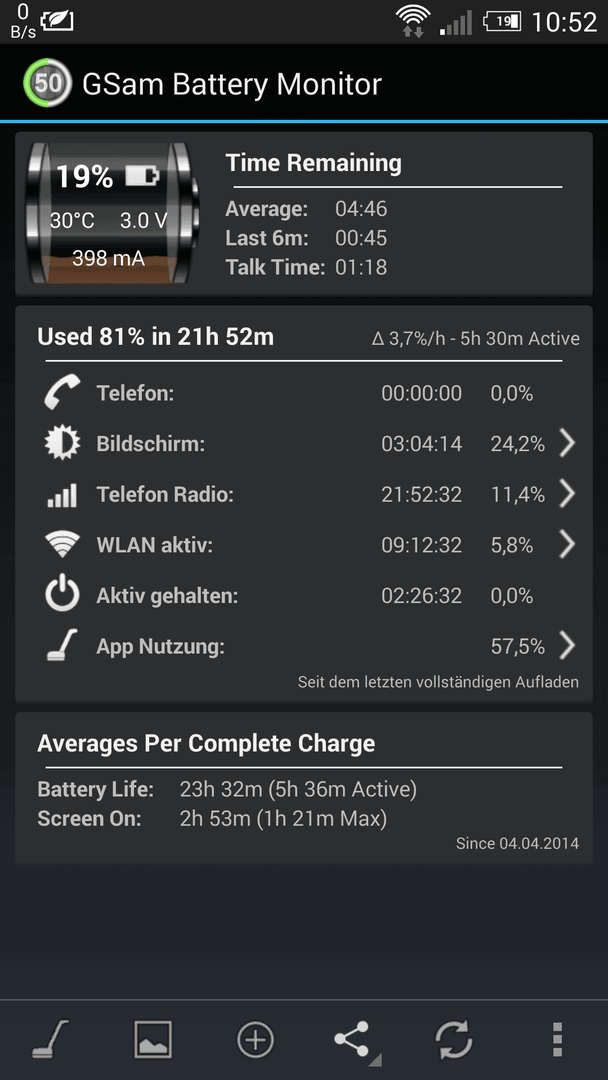The height and width of the screenshot is (1080, 608).
Task: Tap the circled plus icon
Action: pos(255,1039)
